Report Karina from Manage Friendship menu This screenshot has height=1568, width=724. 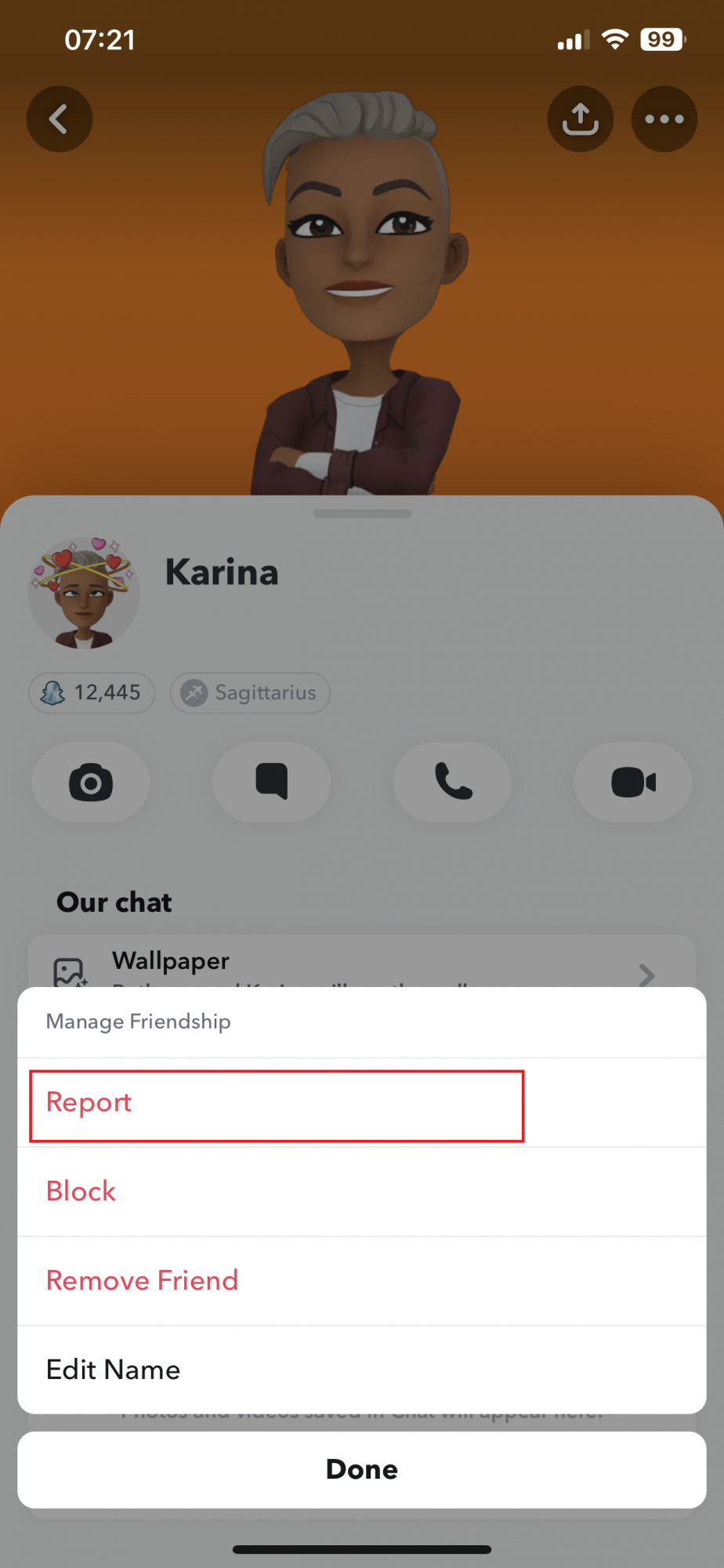(x=276, y=1103)
